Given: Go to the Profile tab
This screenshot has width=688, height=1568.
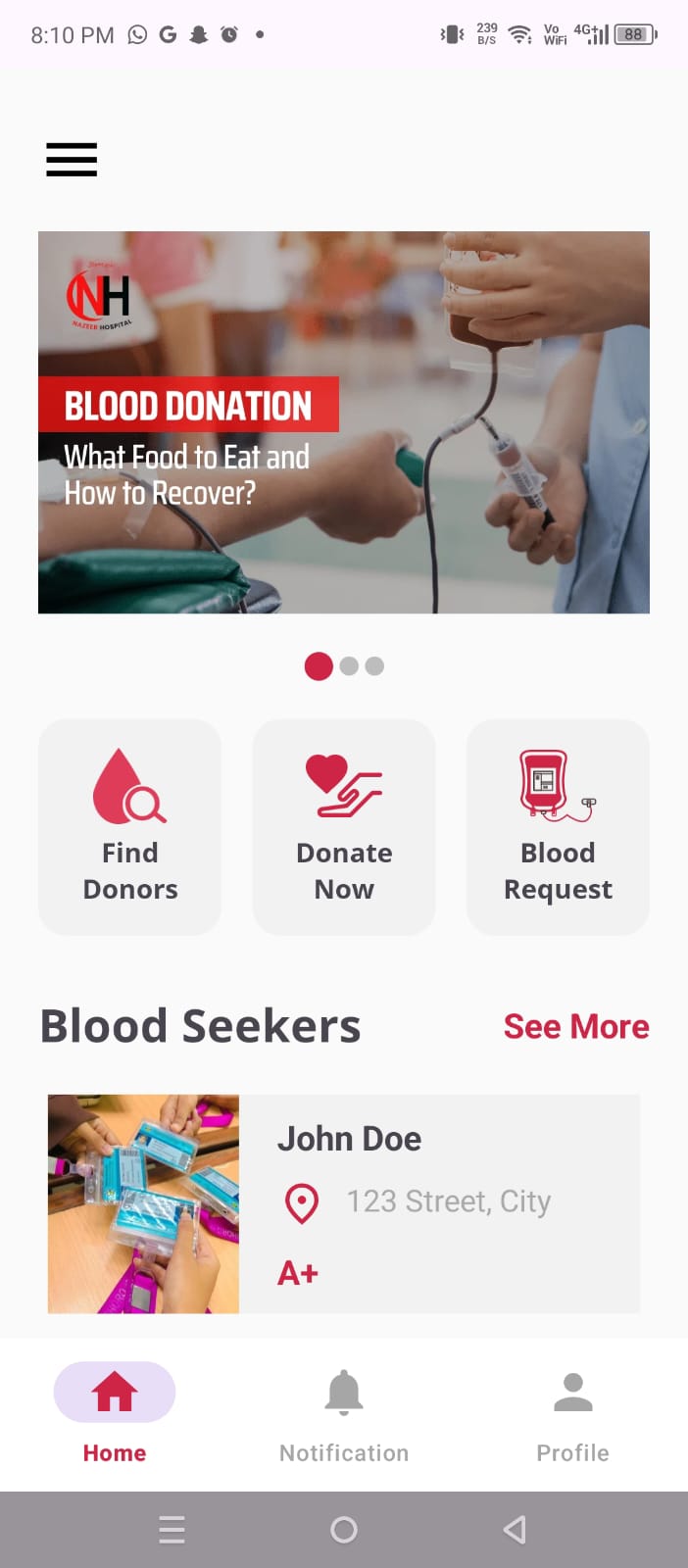Looking at the screenshot, I should click(573, 1412).
